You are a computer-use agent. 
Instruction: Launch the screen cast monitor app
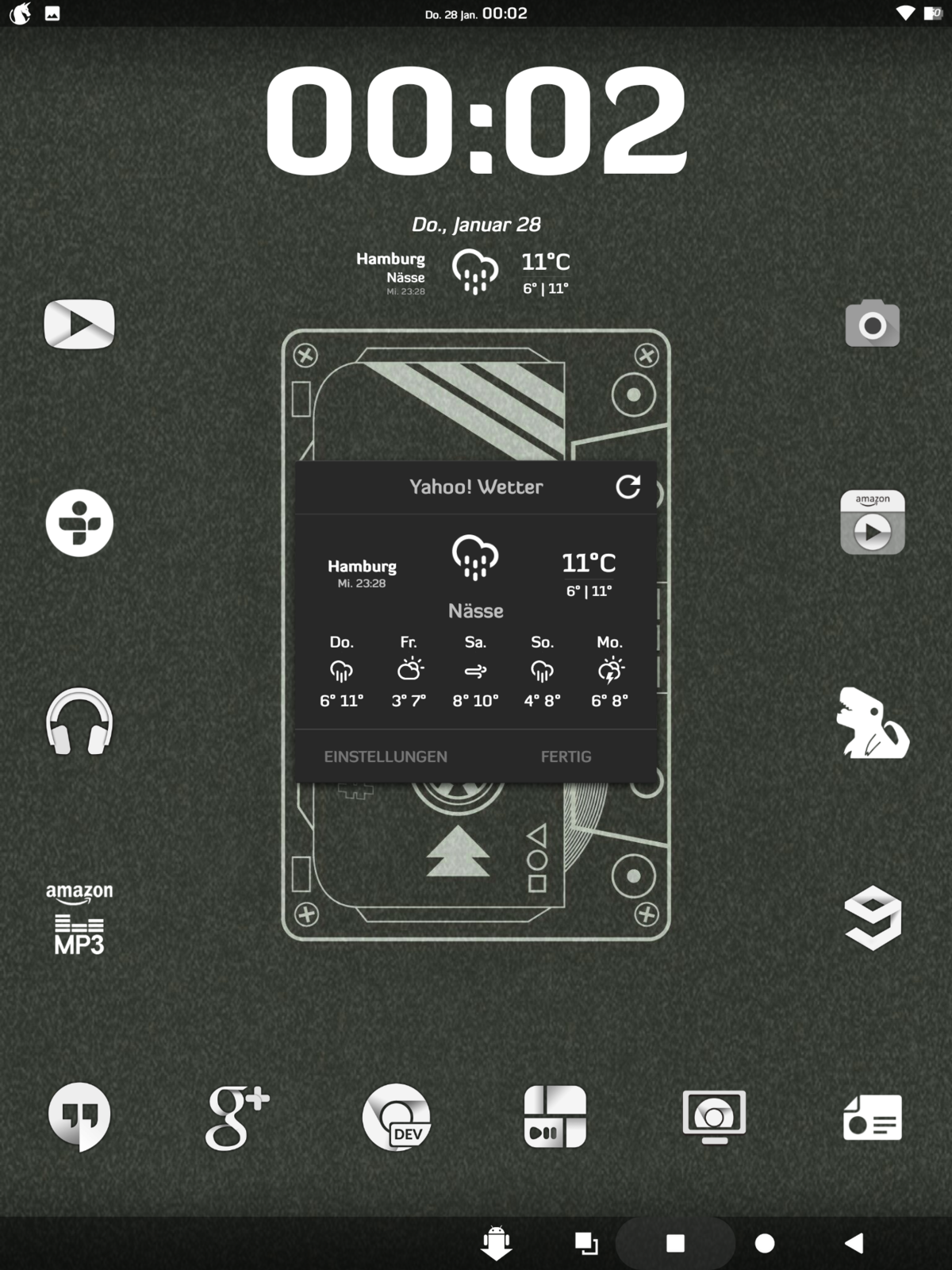[x=714, y=1117]
